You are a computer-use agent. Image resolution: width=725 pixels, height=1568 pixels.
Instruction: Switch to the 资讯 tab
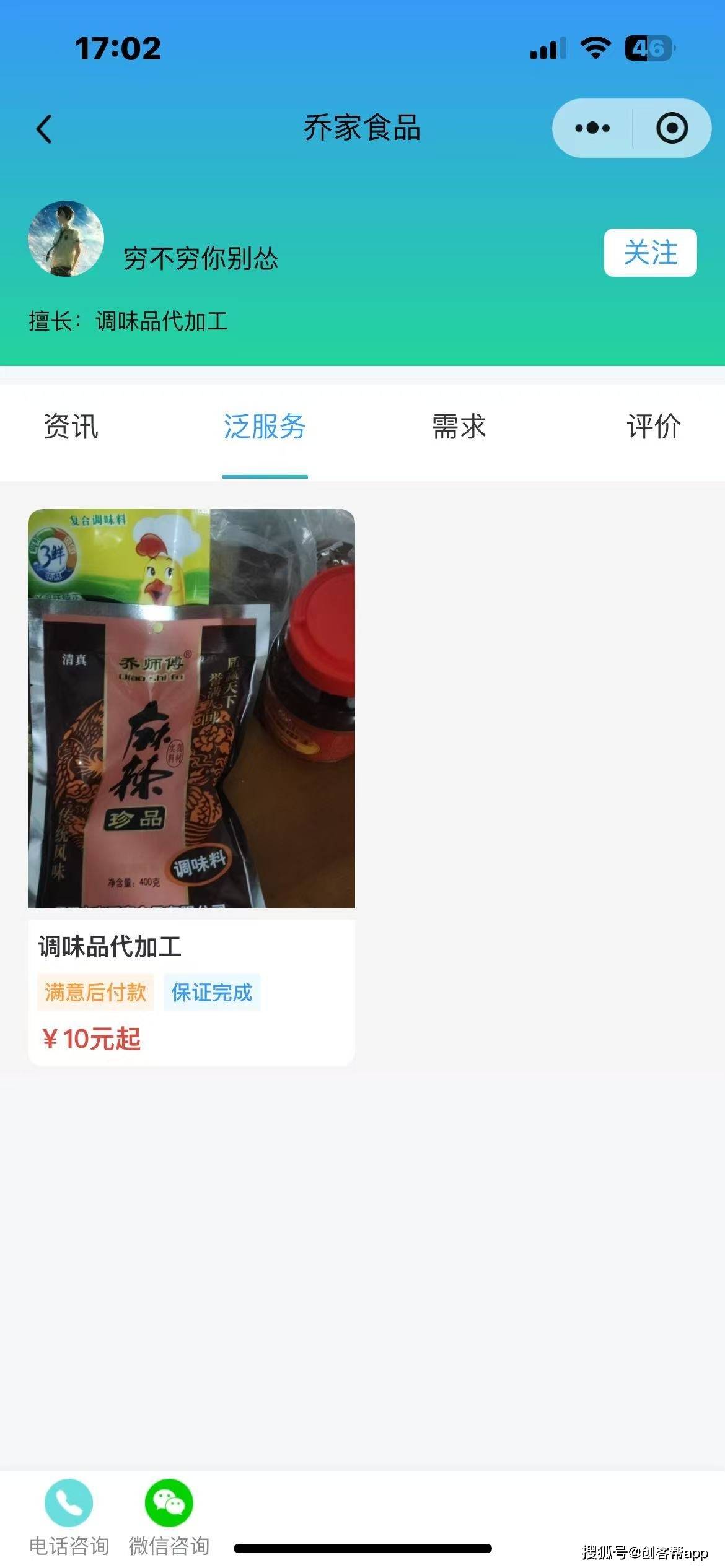click(x=71, y=427)
